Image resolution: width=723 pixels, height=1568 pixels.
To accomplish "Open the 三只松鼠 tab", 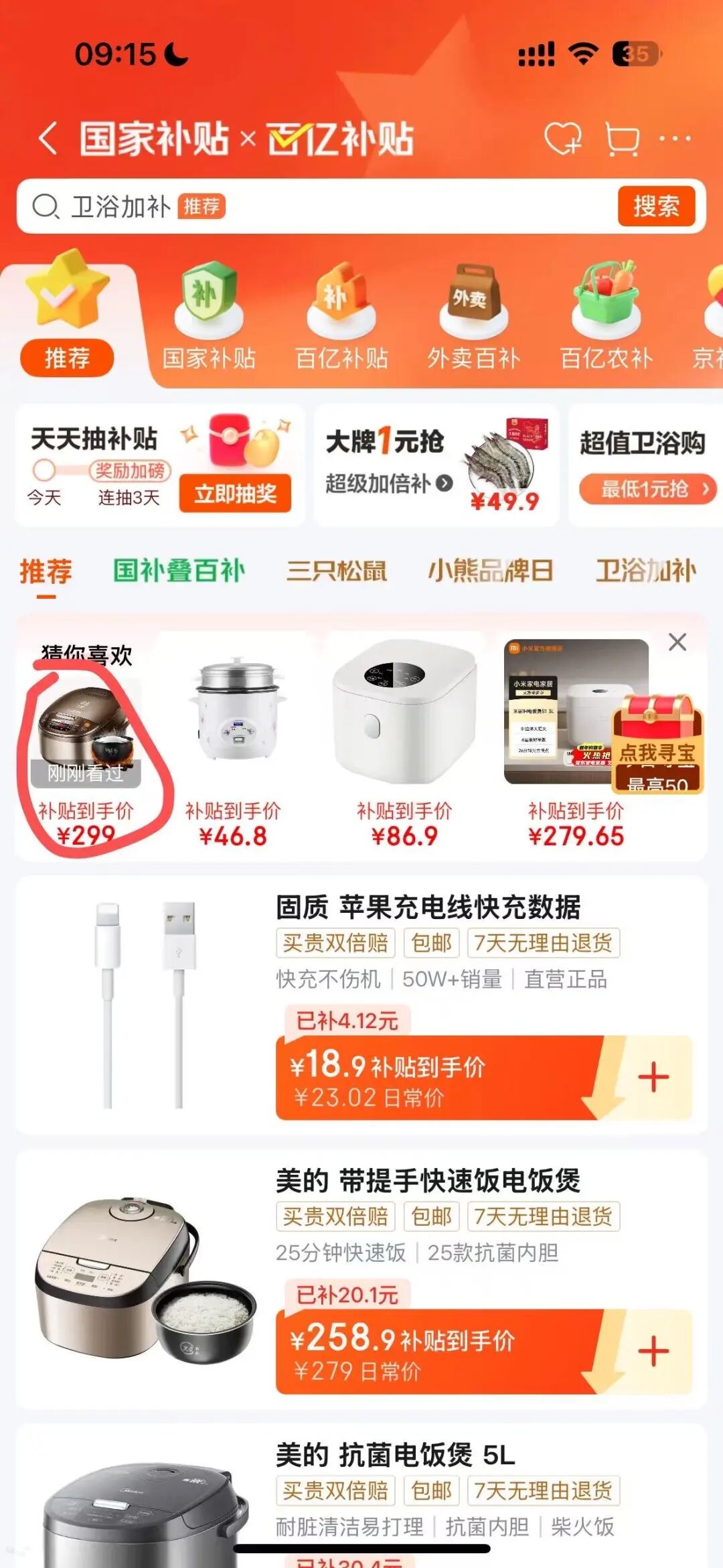I will tap(336, 571).
